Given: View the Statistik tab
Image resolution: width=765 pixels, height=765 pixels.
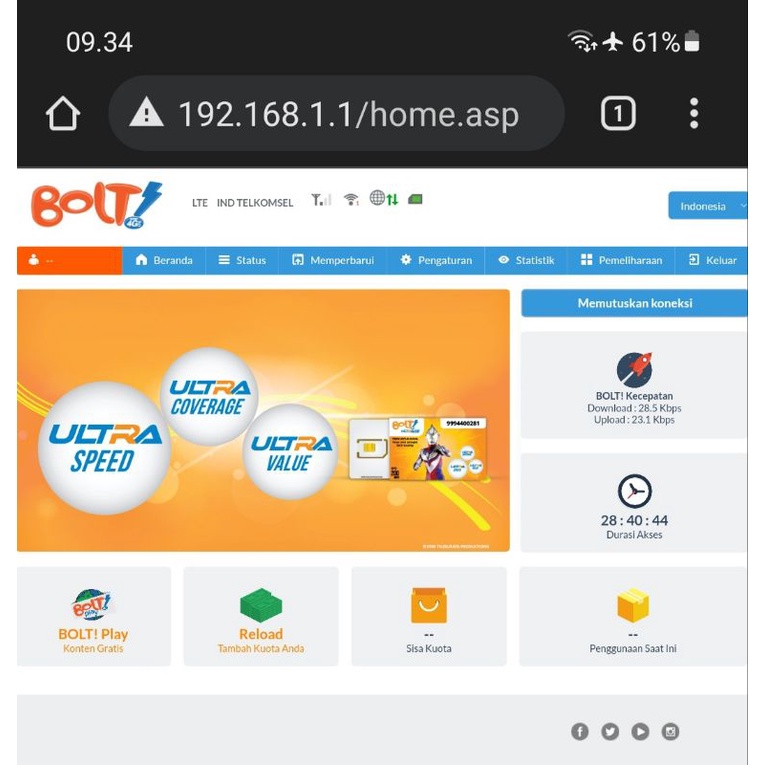Looking at the screenshot, I should [526, 260].
